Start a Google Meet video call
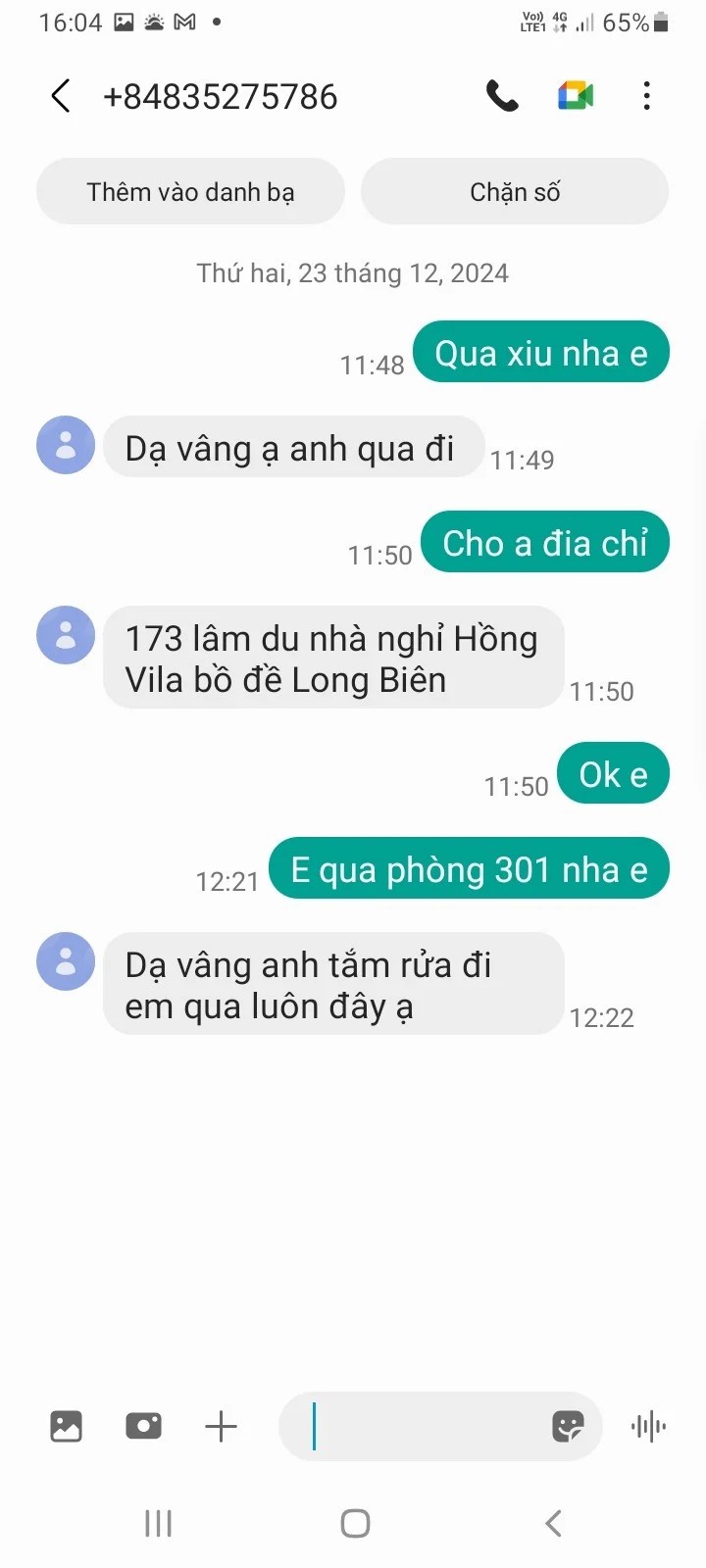 (576, 96)
